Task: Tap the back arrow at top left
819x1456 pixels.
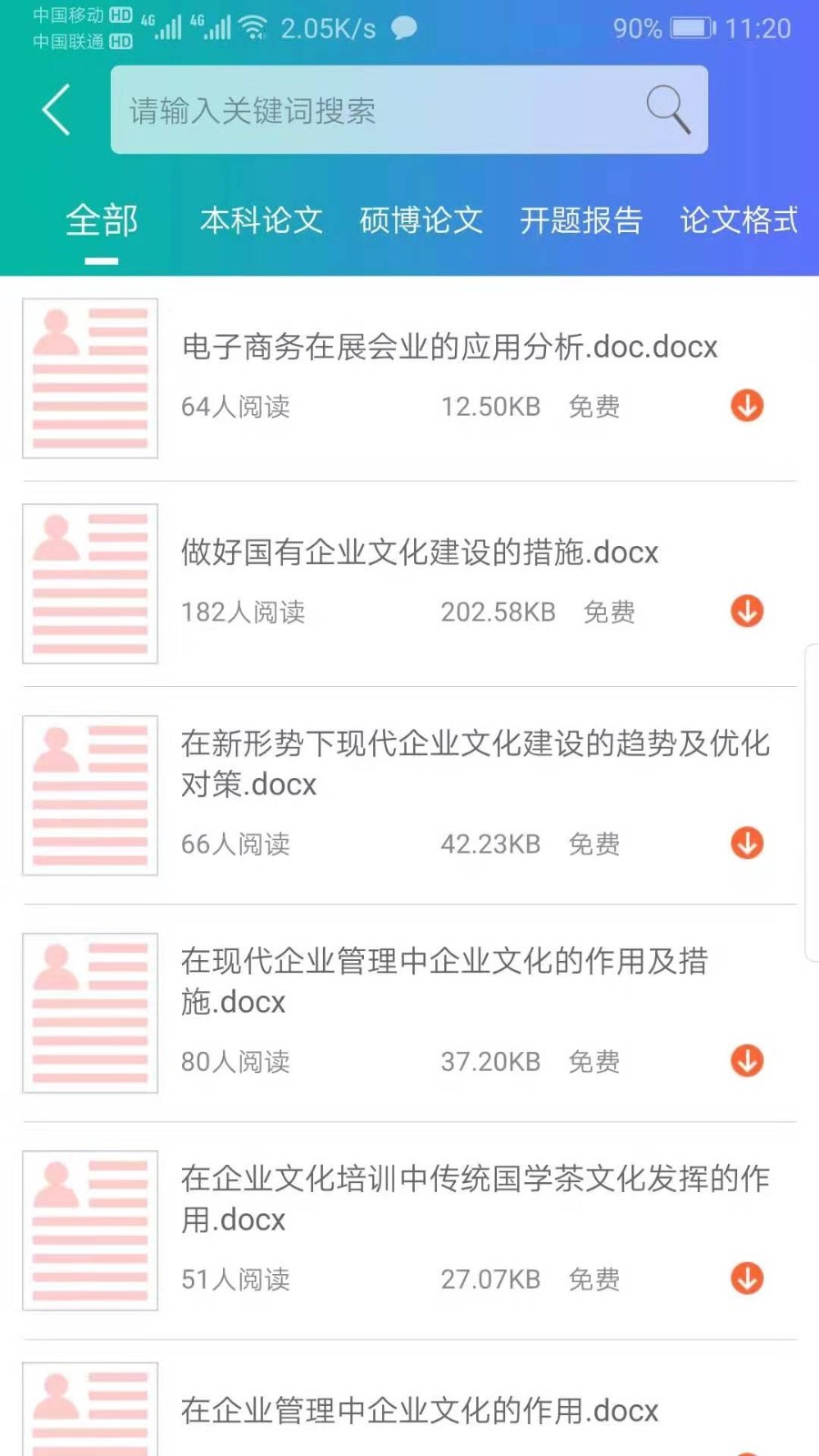Action: pyautogui.click(x=55, y=108)
